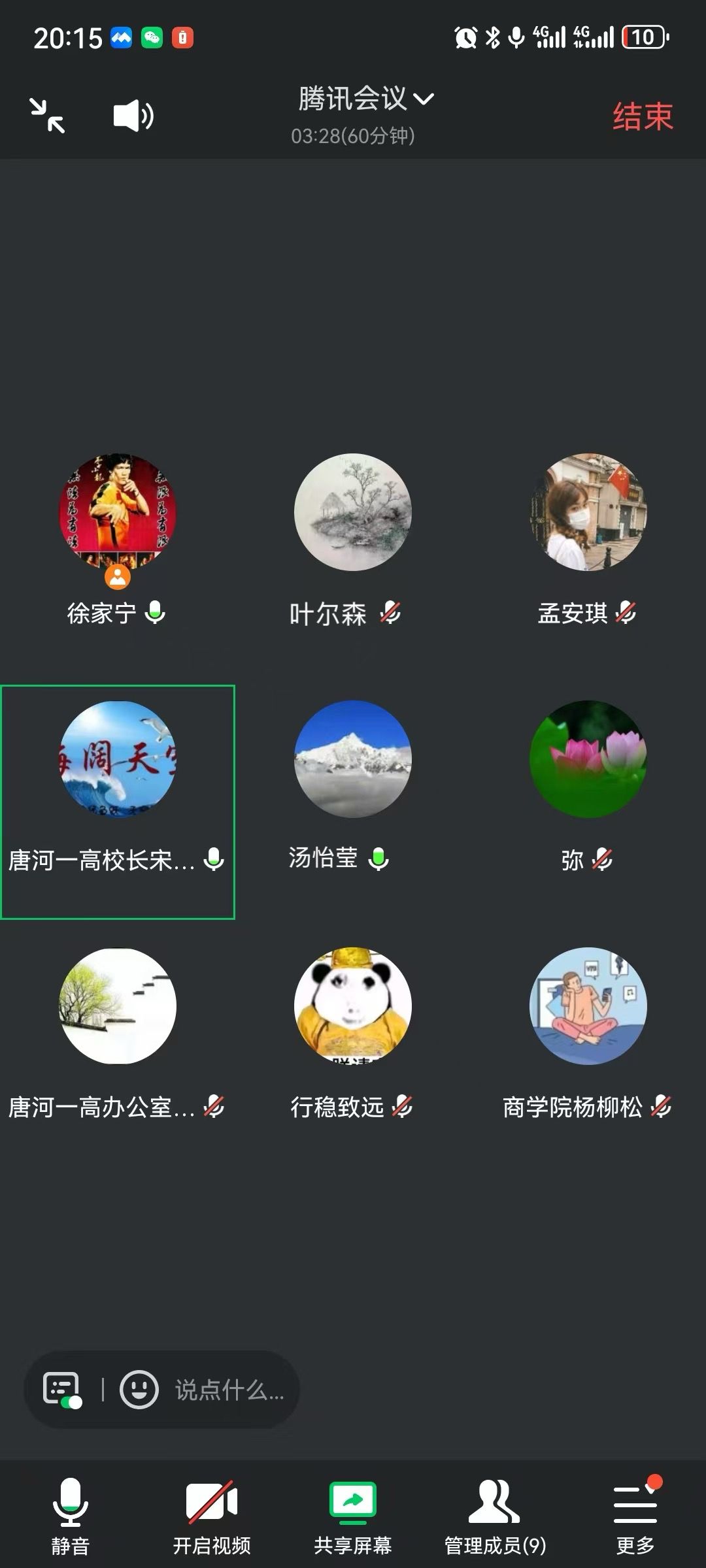Select participant 弥 with lotus avatar
Viewport: 706px width, 1568px height.
pyautogui.click(x=588, y=759)
